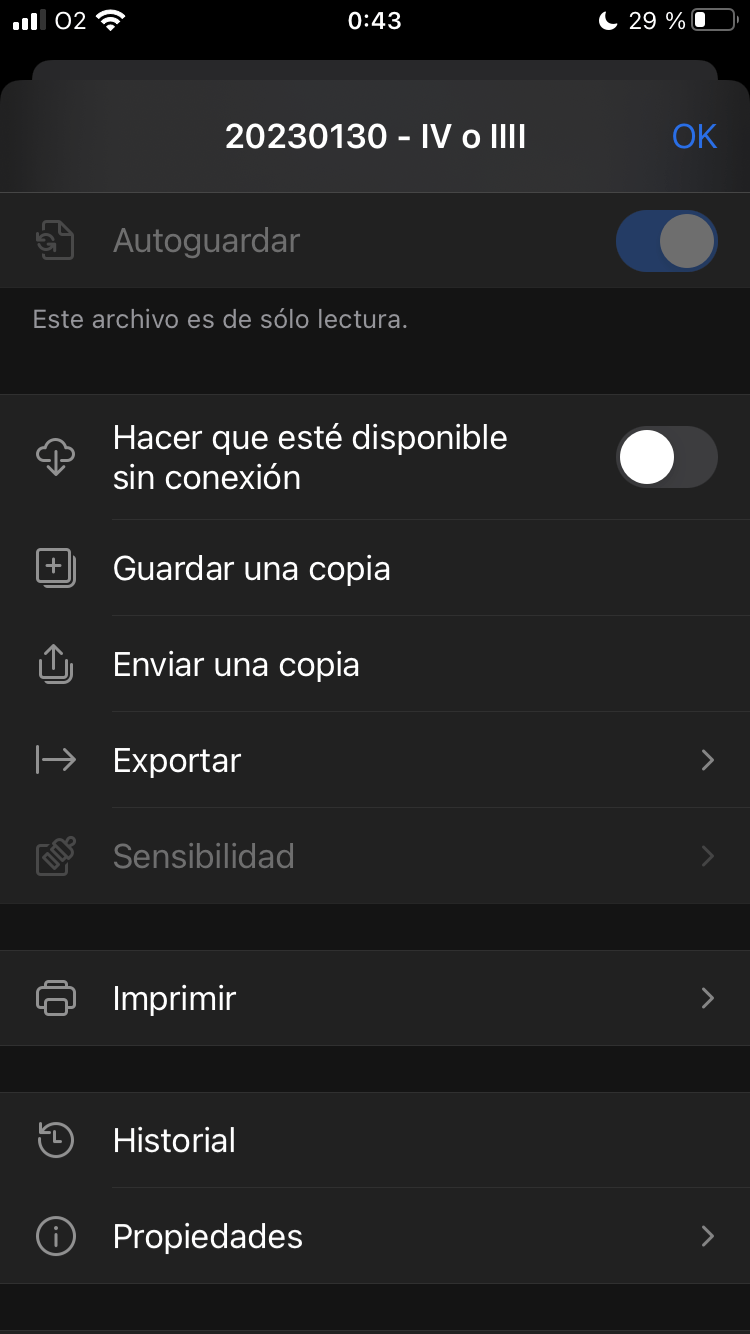This screenshot has width=750, height=1334.
Task: View the Historial of the file
Action: click(x=175, y=1140)
